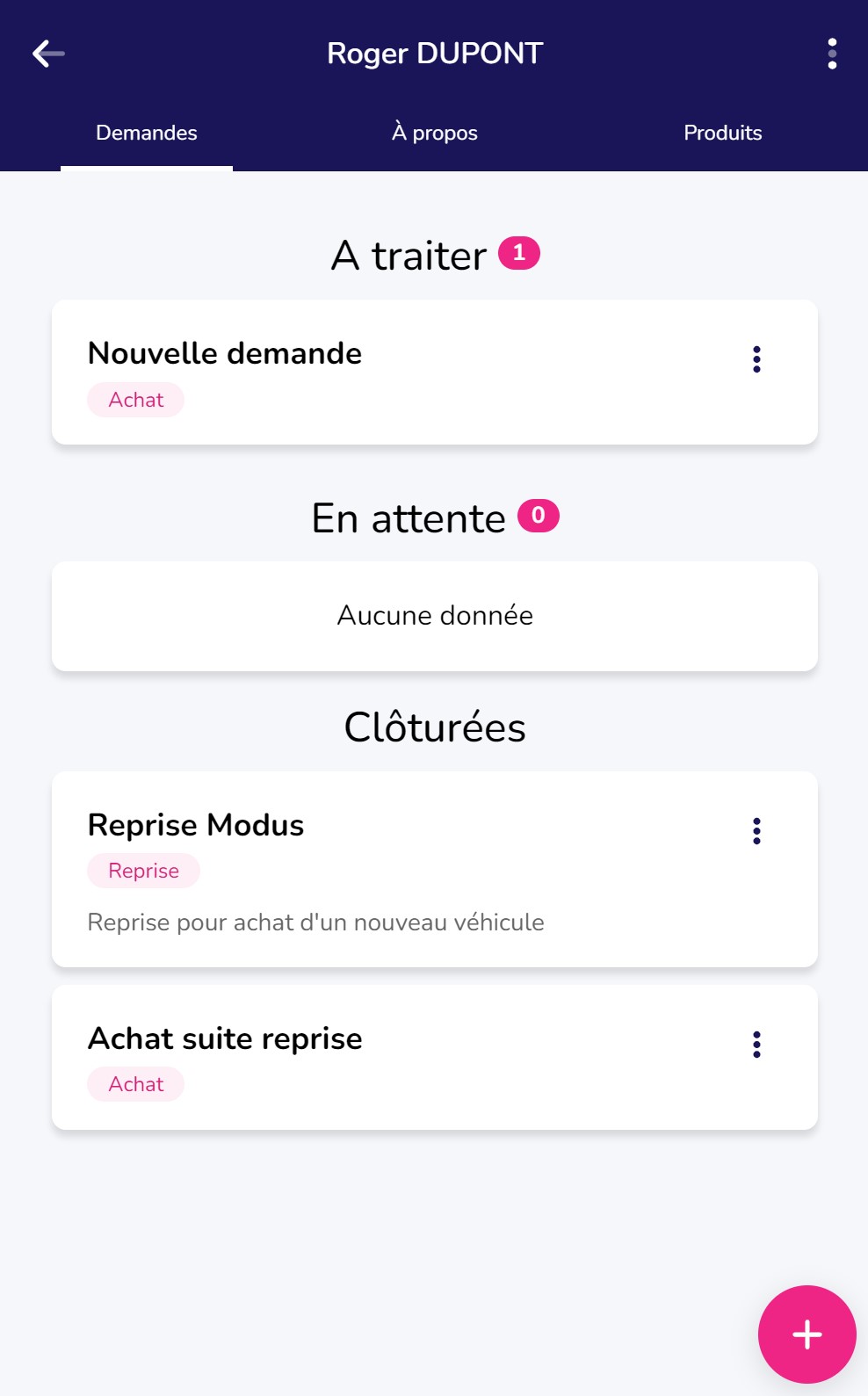Add a new request with plus button

click(807, 1334)
